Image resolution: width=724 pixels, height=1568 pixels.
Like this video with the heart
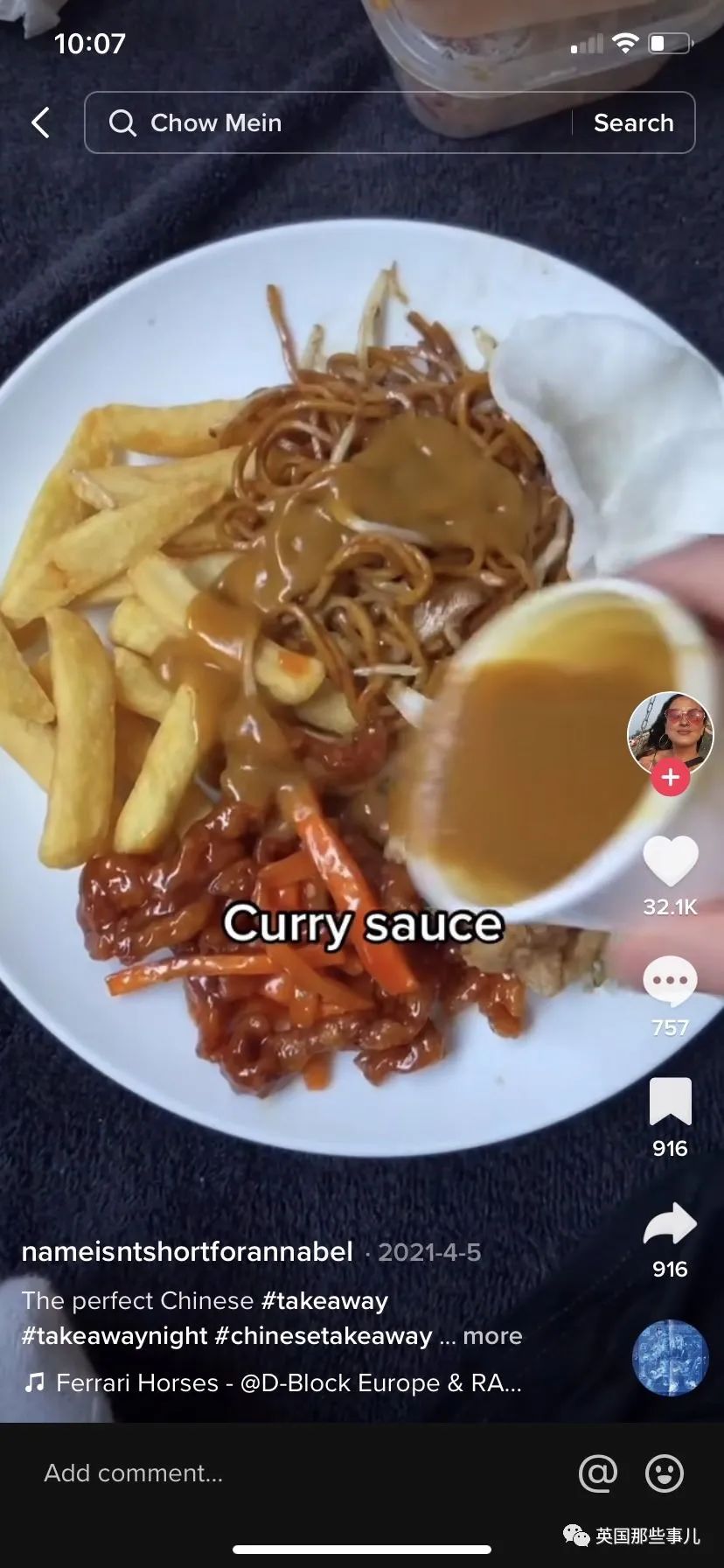click(x=671, y=861)
